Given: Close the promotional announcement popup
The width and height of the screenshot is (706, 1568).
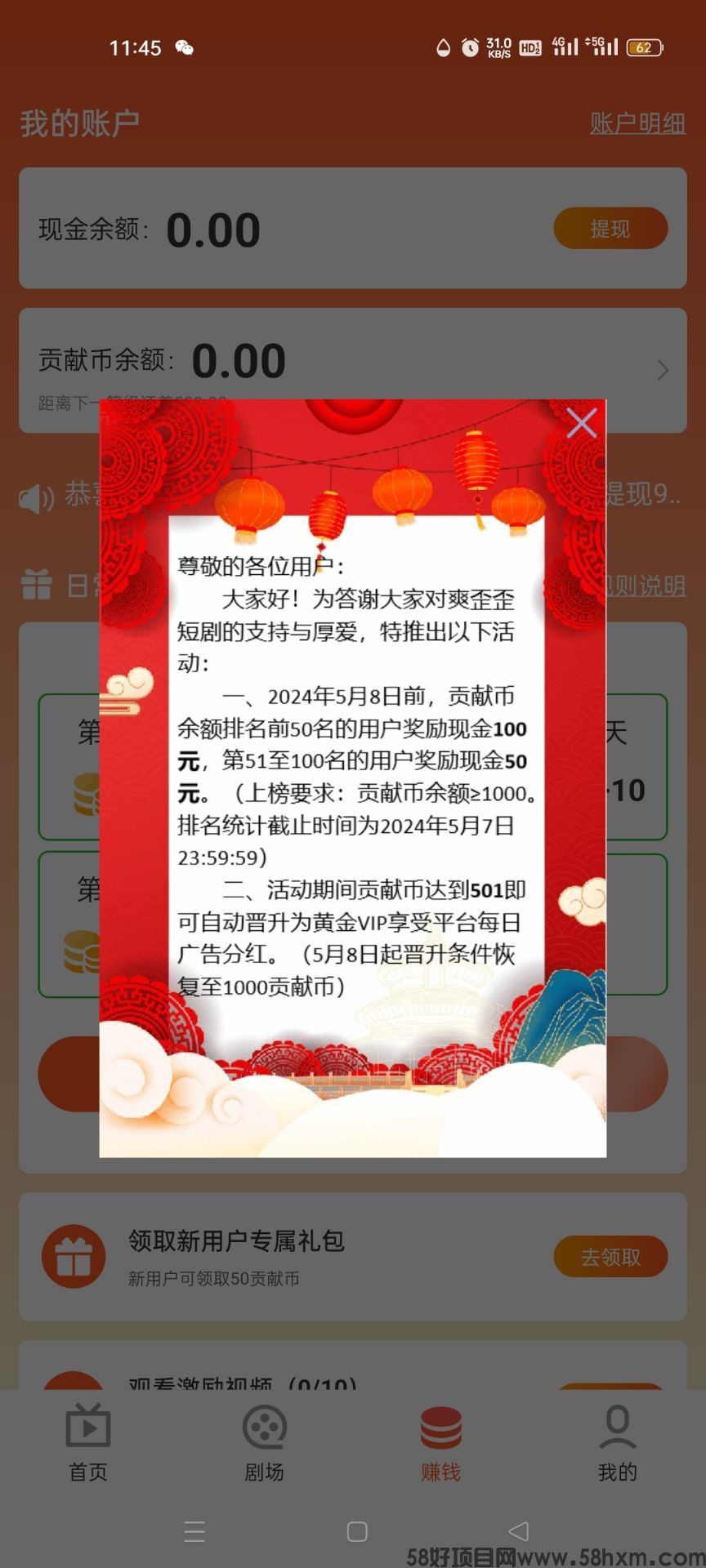Looking at the screenshot, I should [x=581, y=423].
